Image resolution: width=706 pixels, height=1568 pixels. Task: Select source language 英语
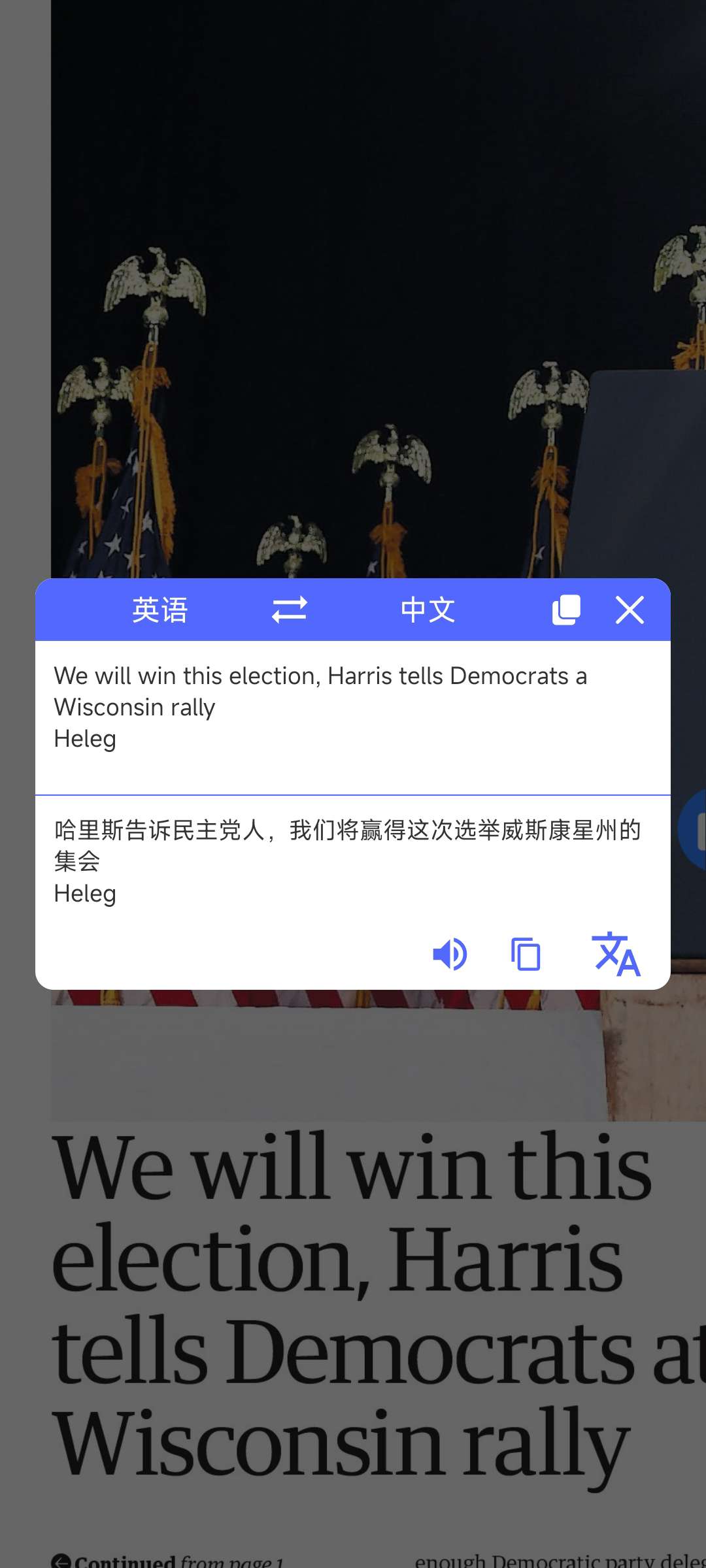[x=160, y=610]
